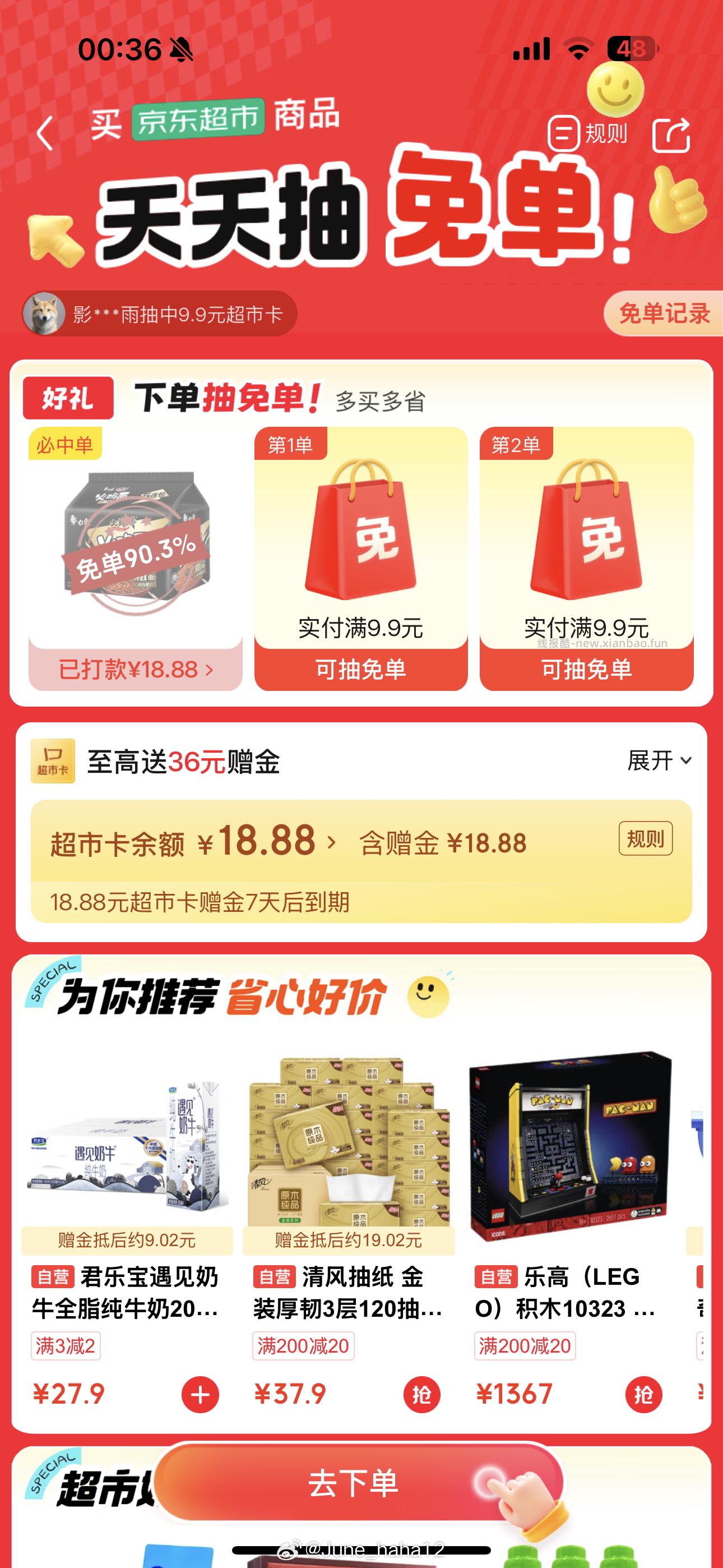Click the fox avatar in the winner banner
The image size is (723, 1568).
pos(44,313)
